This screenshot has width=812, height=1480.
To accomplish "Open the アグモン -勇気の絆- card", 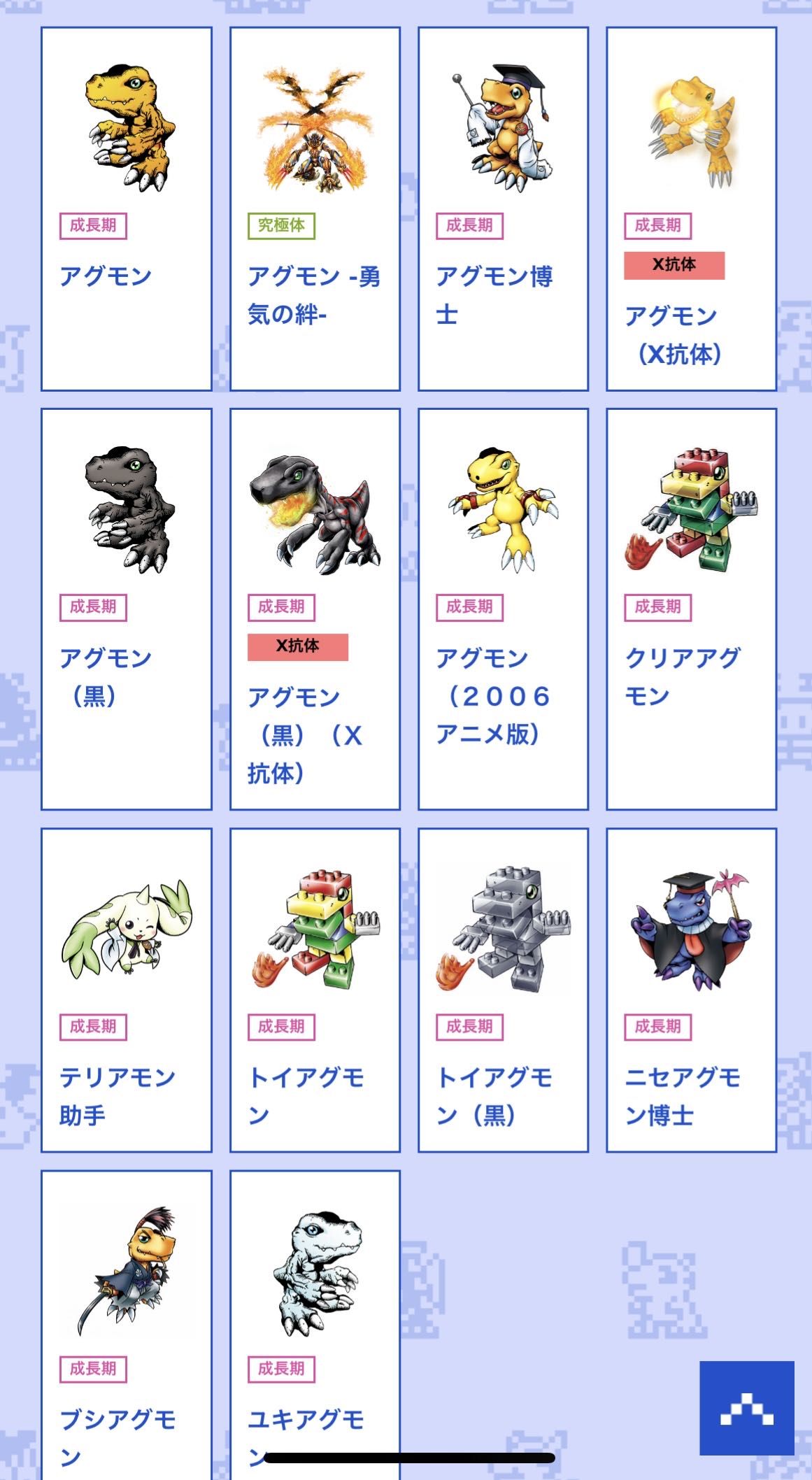I will click(x=315, y=208).
